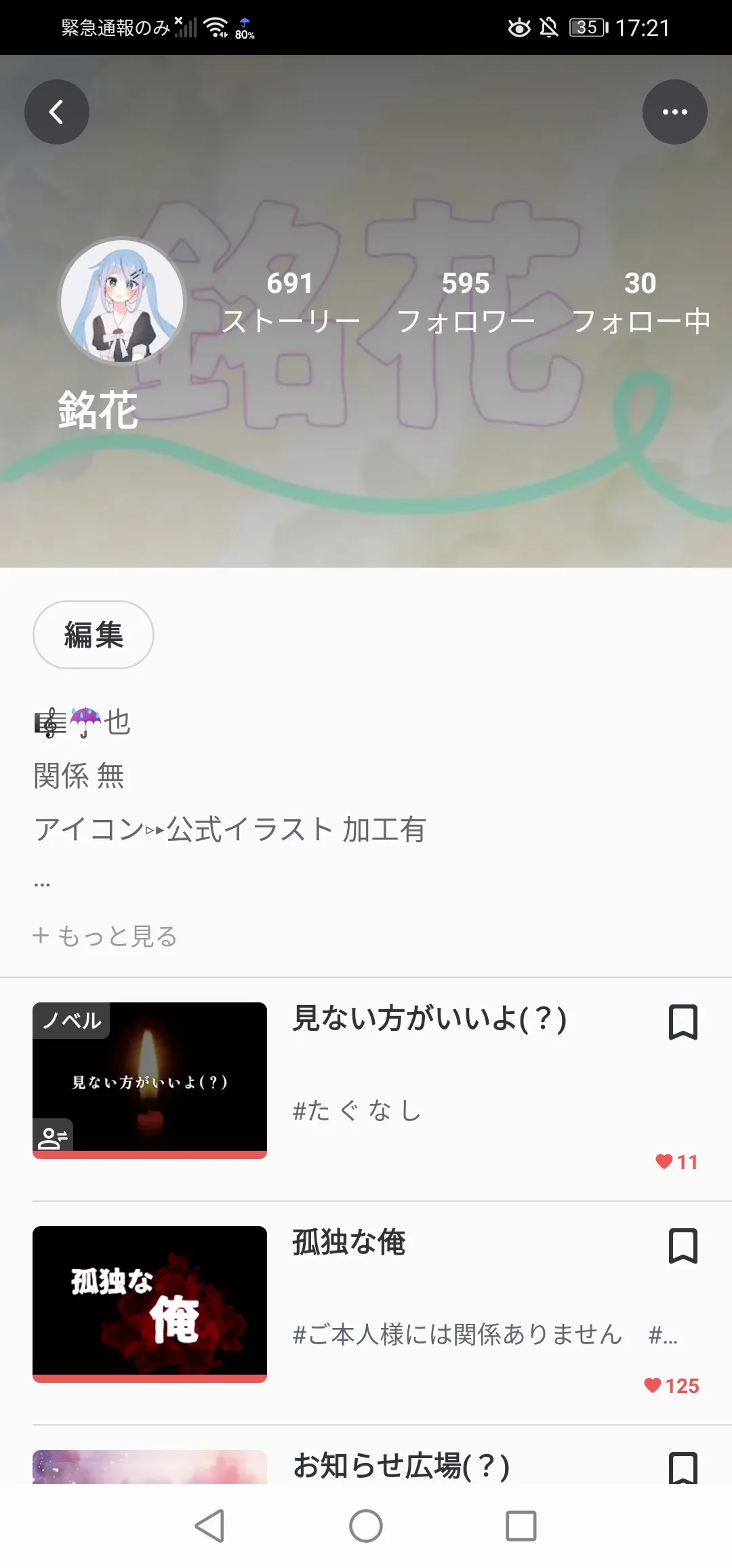This screenshot has height=1568, width=732.
Task: View the 30 フォロー中 following list
Action: click(x=640, y=302)
